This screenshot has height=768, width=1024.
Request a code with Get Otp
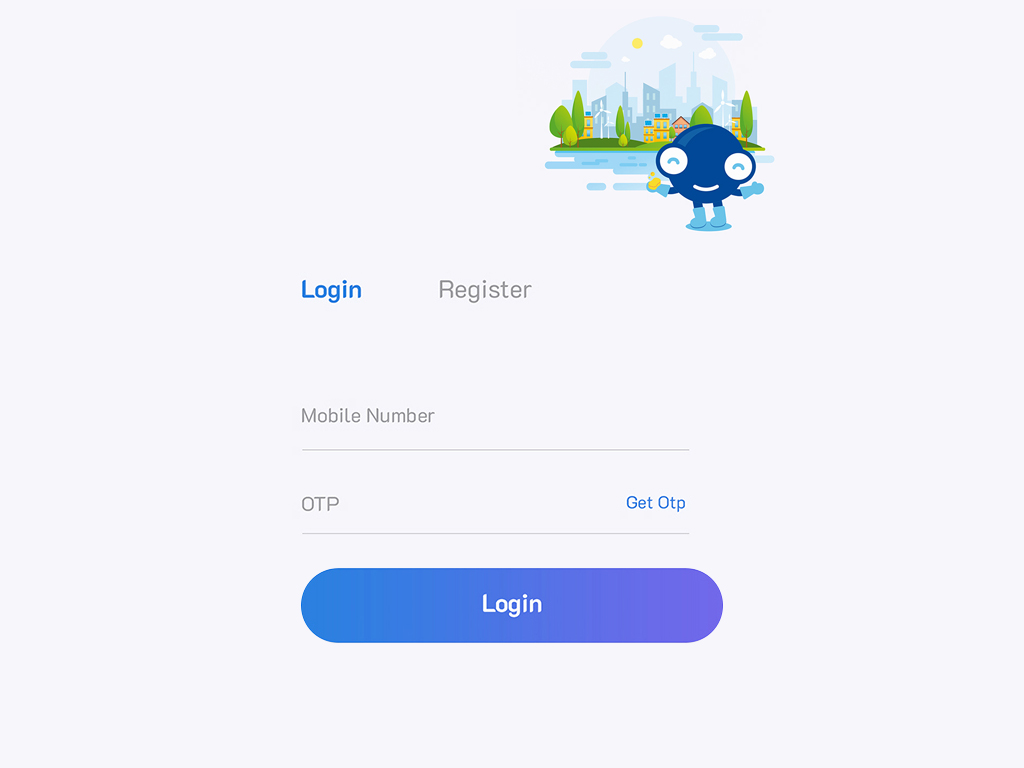[x=655, y=503]
